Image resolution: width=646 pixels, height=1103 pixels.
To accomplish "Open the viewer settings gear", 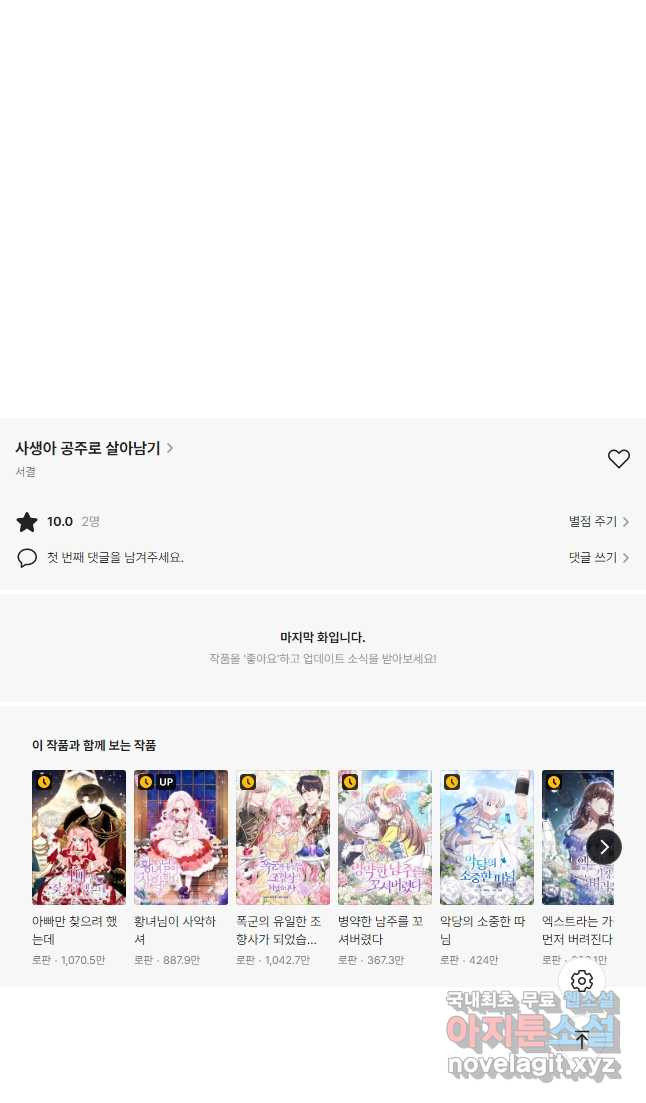I will click(582, 981).
